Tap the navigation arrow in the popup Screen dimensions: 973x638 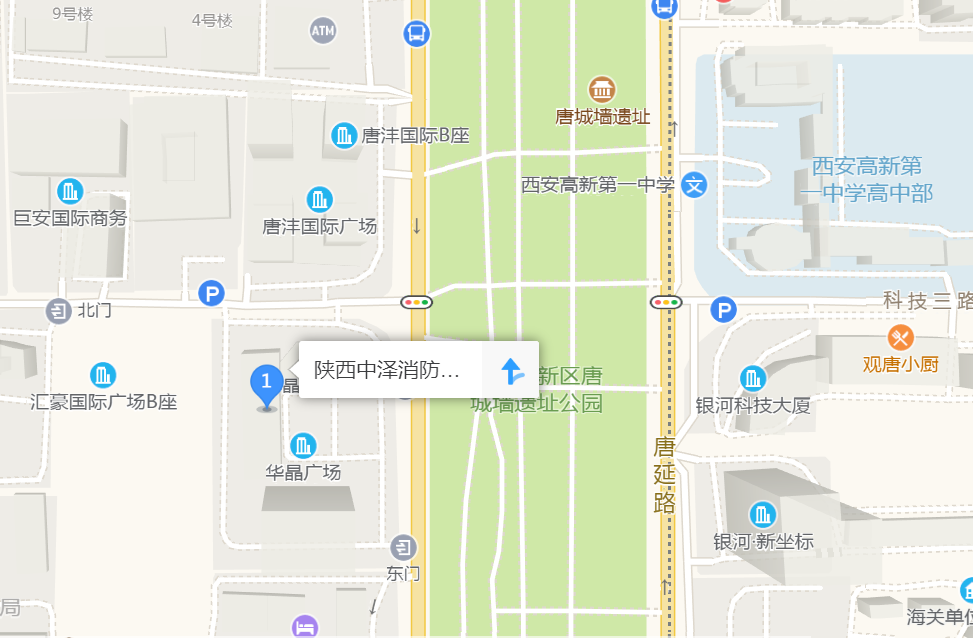(x=511, y=371)
